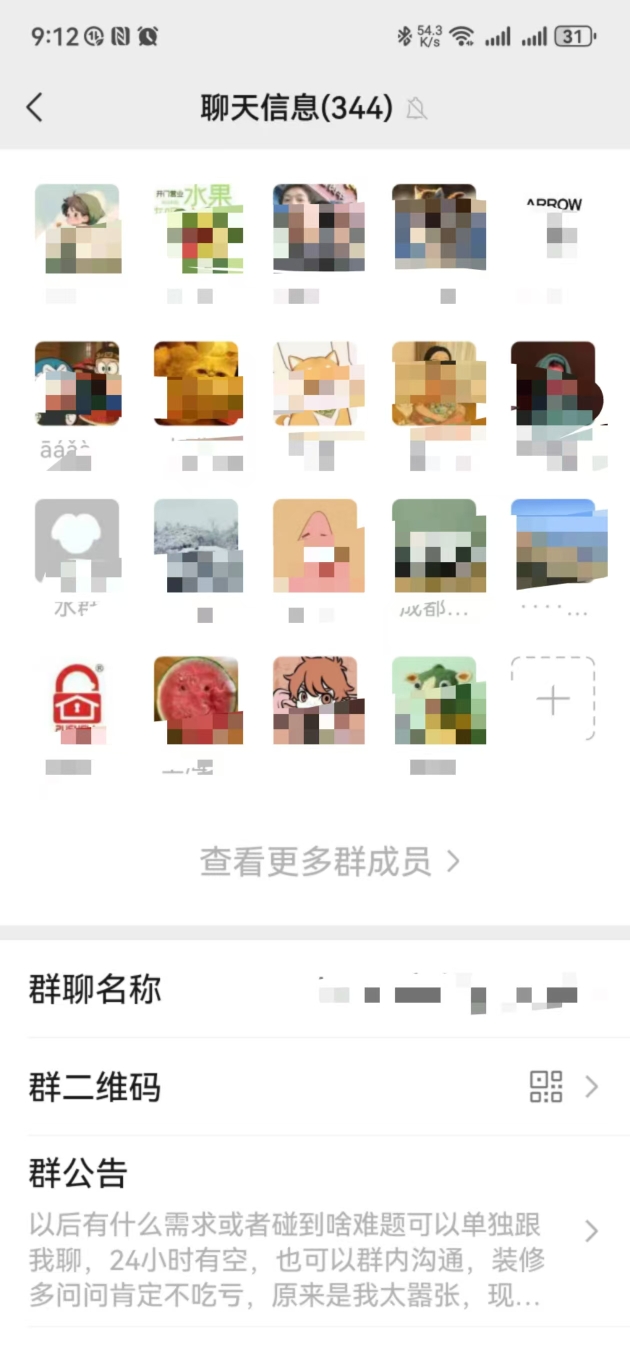The image size is (630, 1360).
Task: Open the member with the watermelon avatar
Action: coord(196,700)
